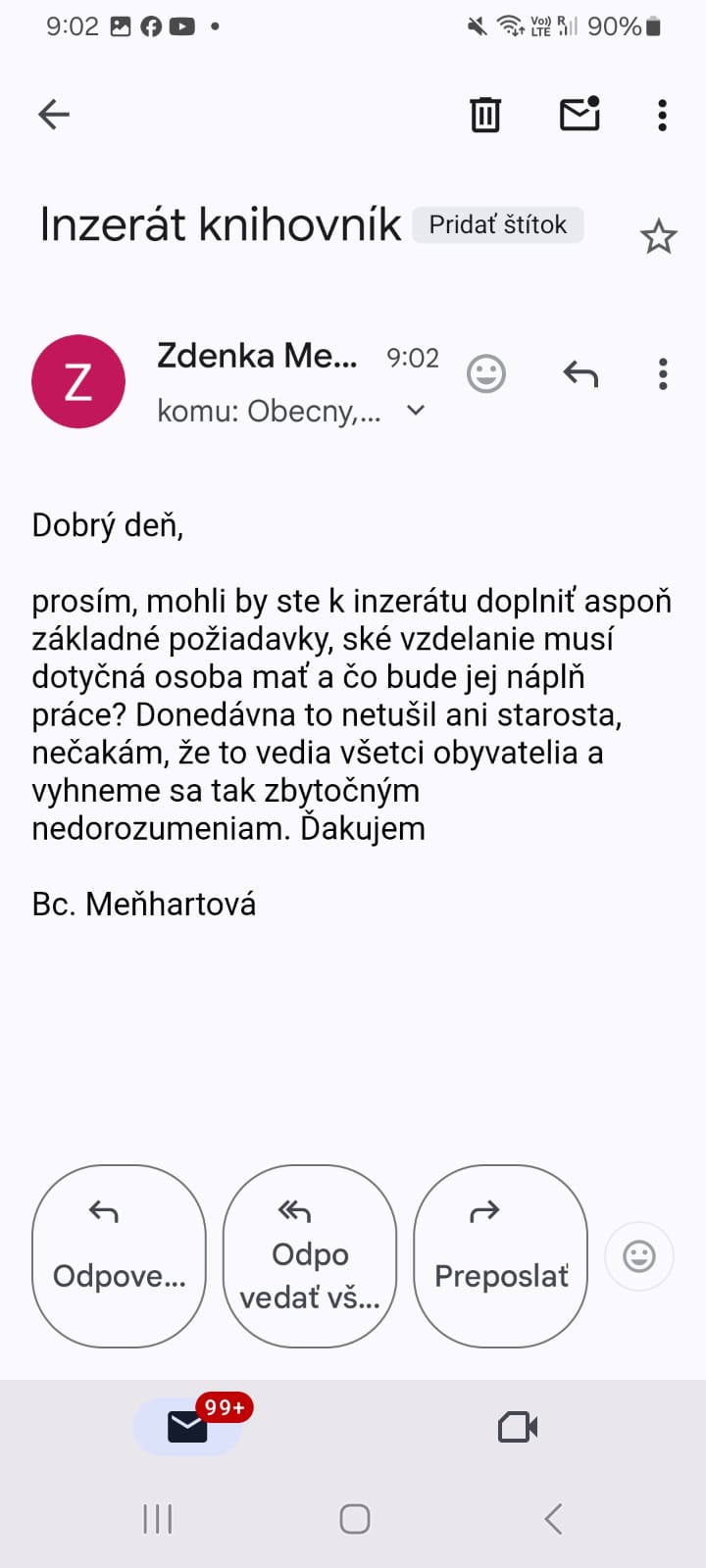The width and height of the screenshot is (706, 1568).
Task: Mark the email as unread
Action: (x=580, y=114)
